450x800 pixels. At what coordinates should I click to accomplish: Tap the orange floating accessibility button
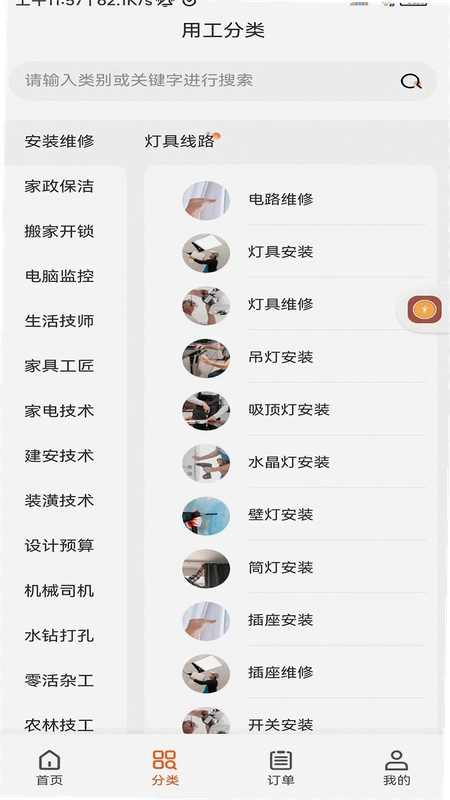click(424, 309)
